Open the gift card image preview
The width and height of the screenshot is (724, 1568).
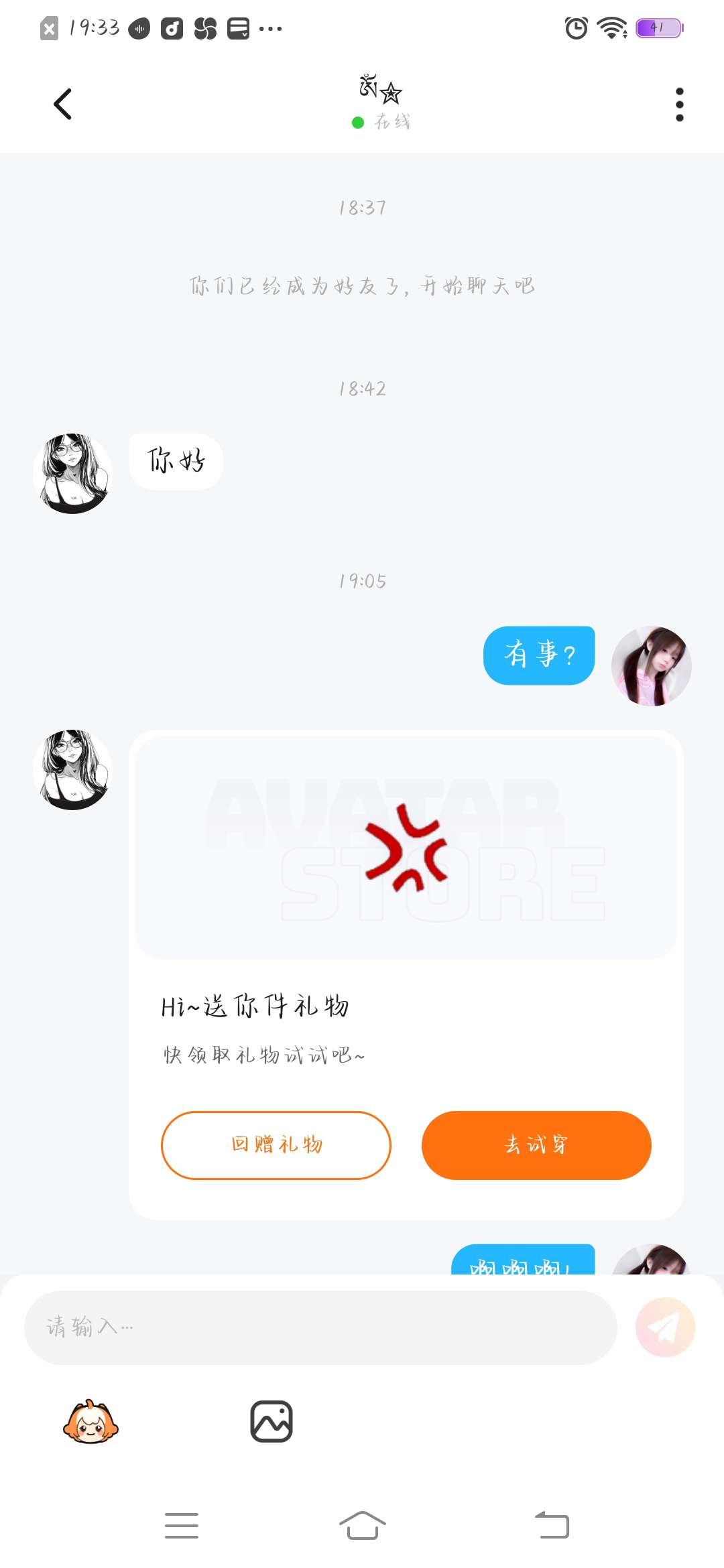(x=406, y=848)
